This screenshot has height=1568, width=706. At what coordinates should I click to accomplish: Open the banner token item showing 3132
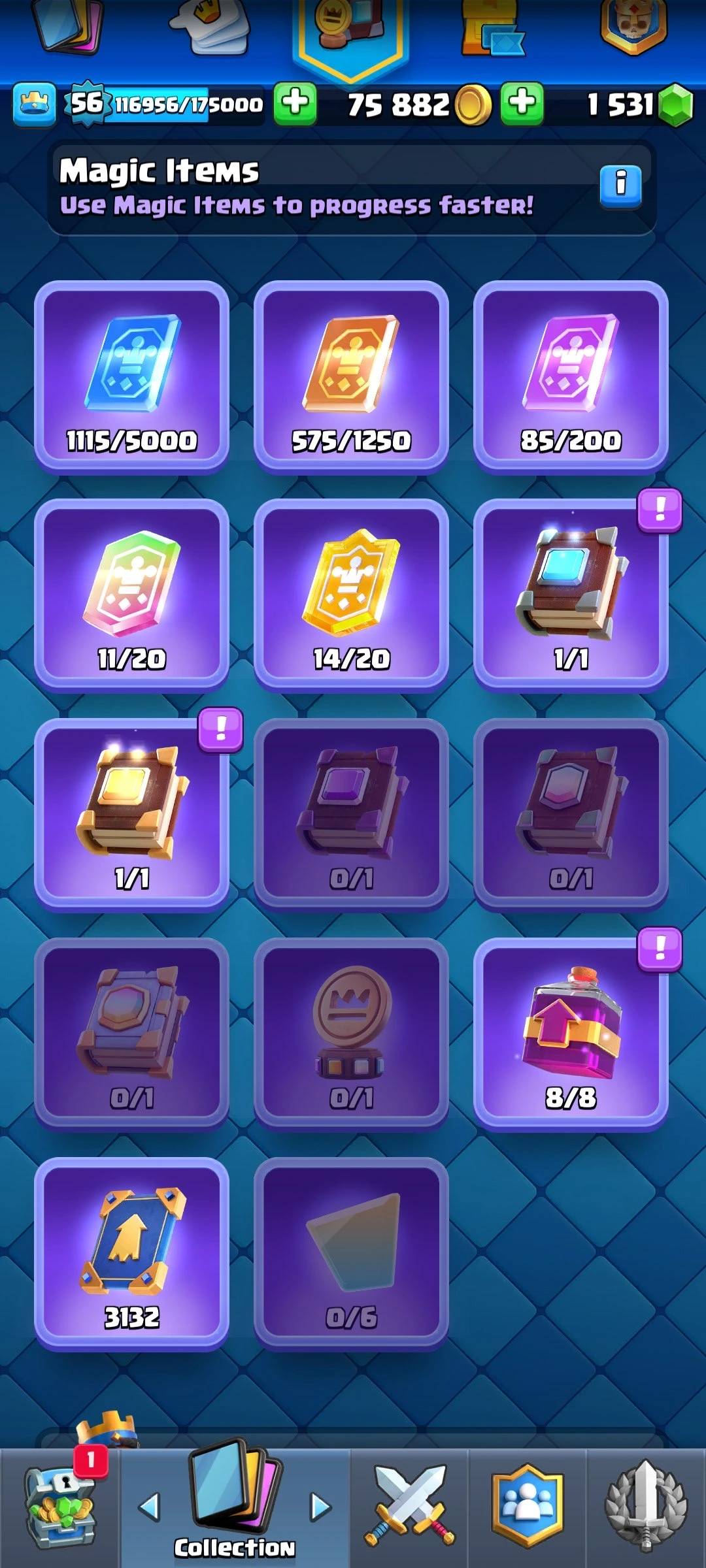tap(131, 1252)
